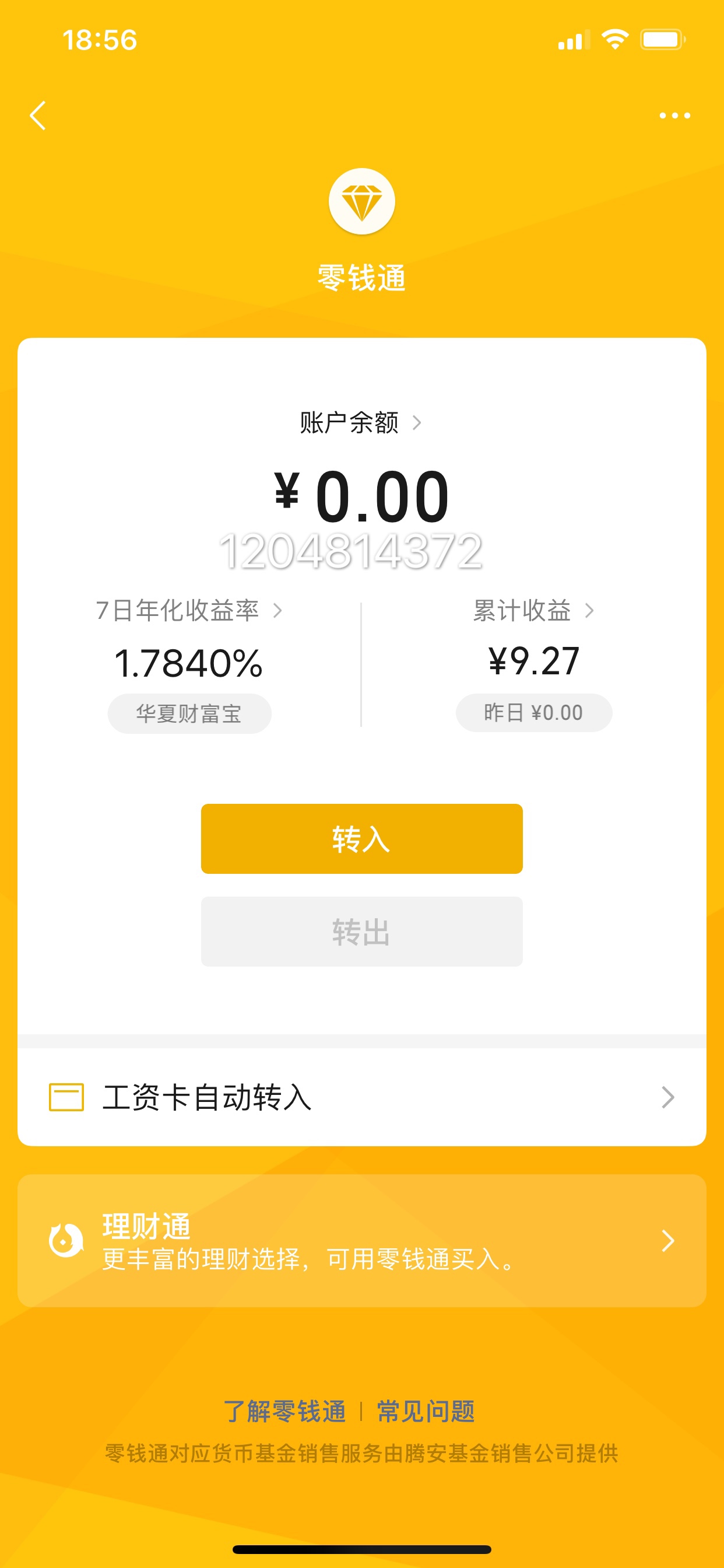The width and height of the screenshot is (724, 1568).
Task: View 7日年化收益率 yield details
Action: (189, 610)
